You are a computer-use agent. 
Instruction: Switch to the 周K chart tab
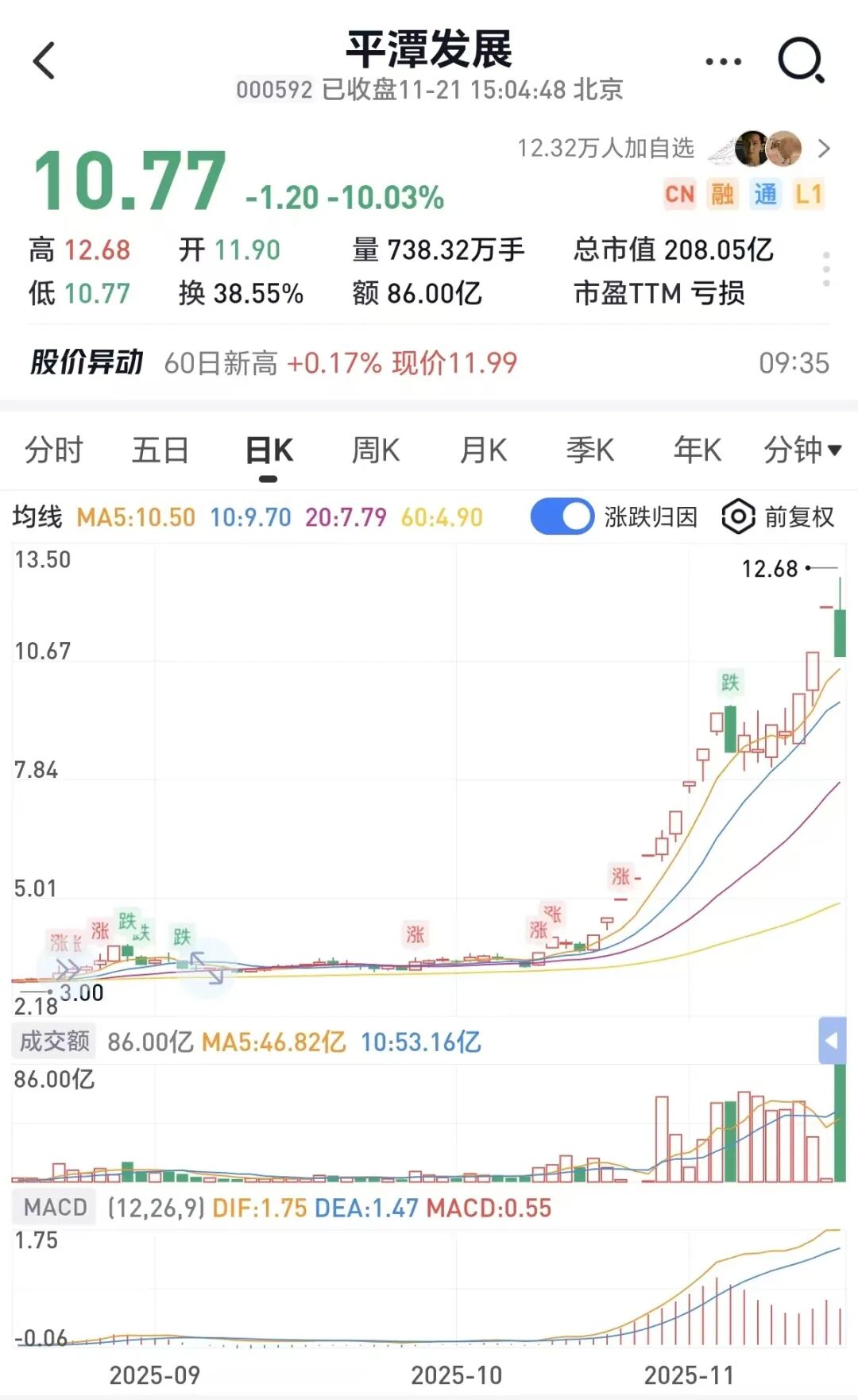376,451
